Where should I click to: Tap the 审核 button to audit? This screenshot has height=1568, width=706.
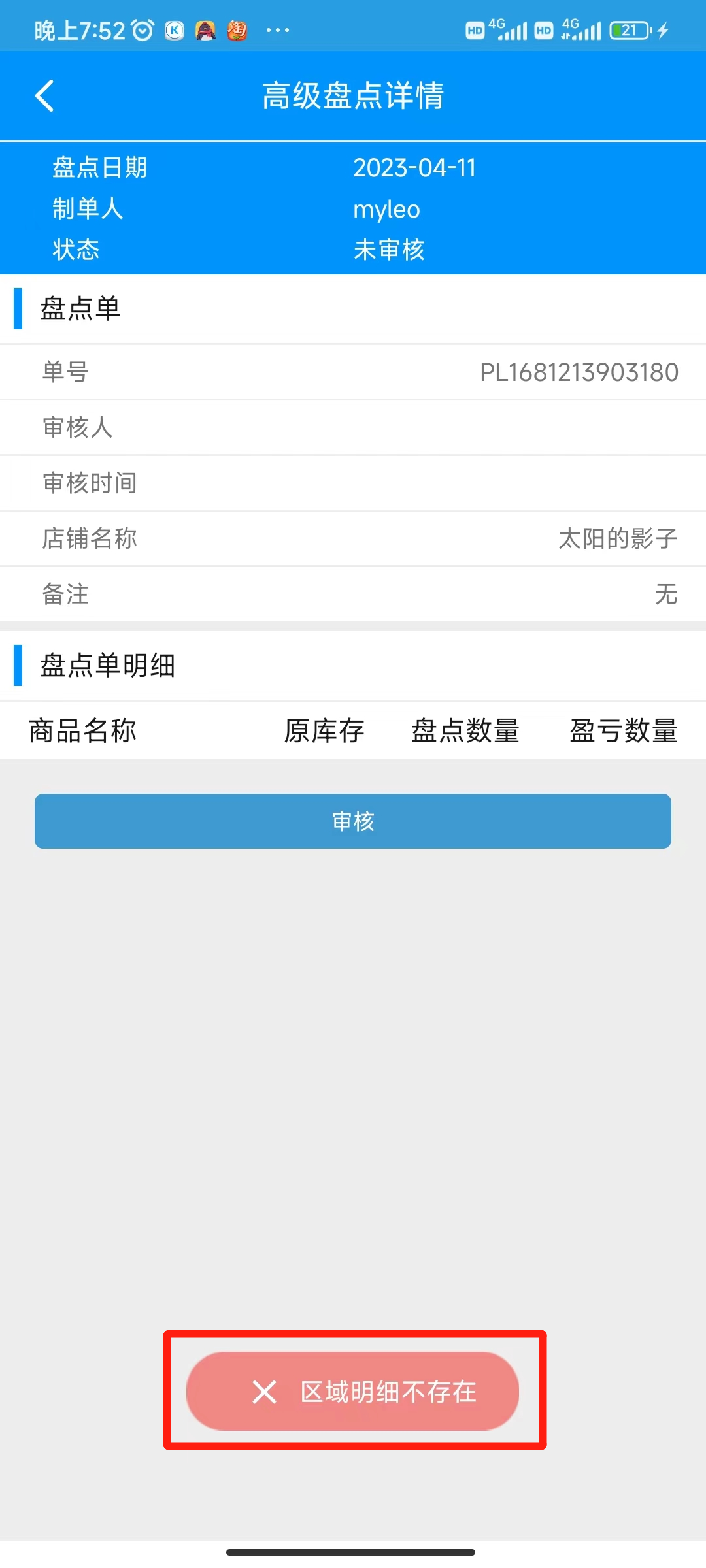[x=353, y=821]
